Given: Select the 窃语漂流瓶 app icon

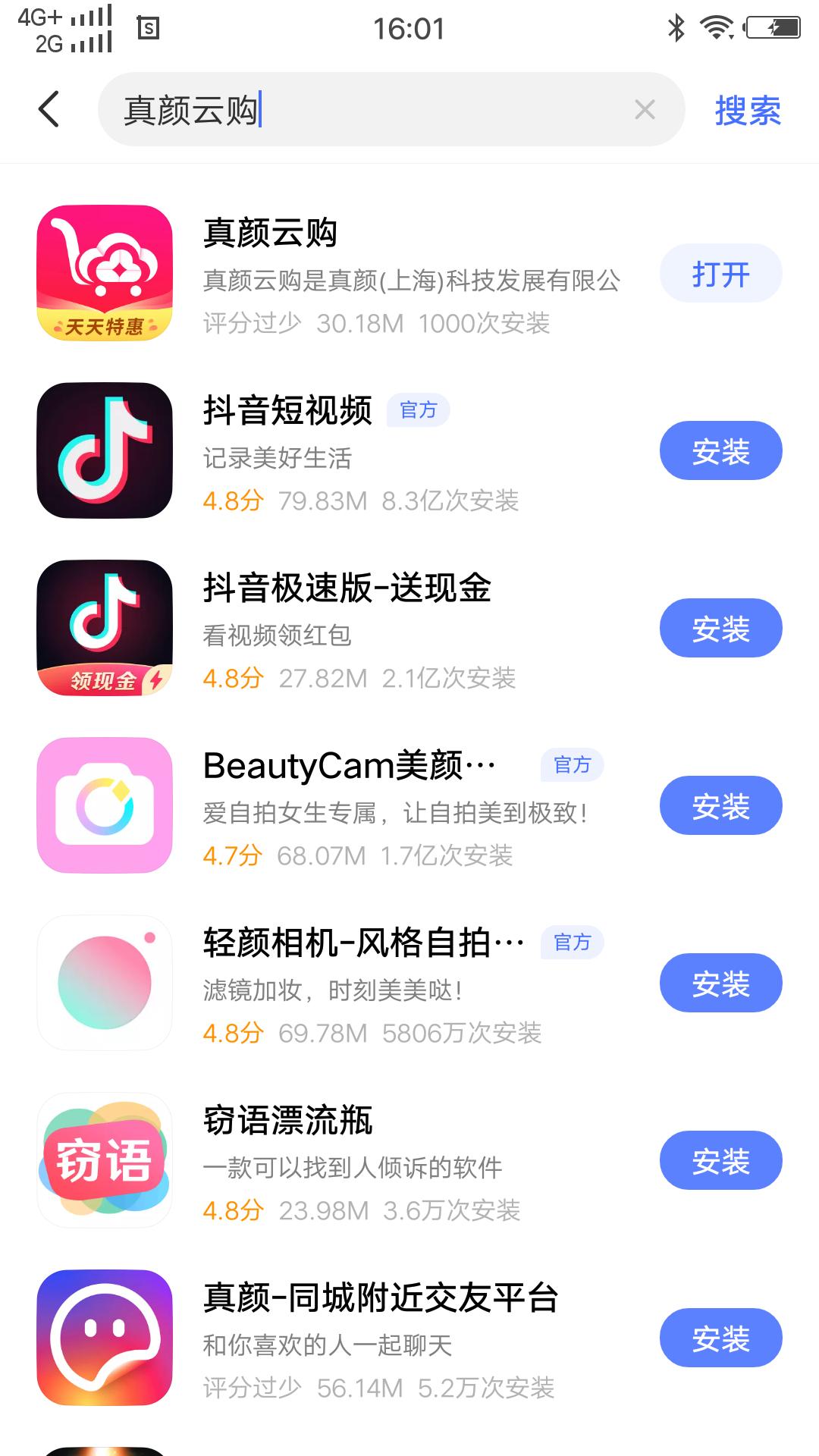Looking at the screenshot, I should tap(104, 1160).
